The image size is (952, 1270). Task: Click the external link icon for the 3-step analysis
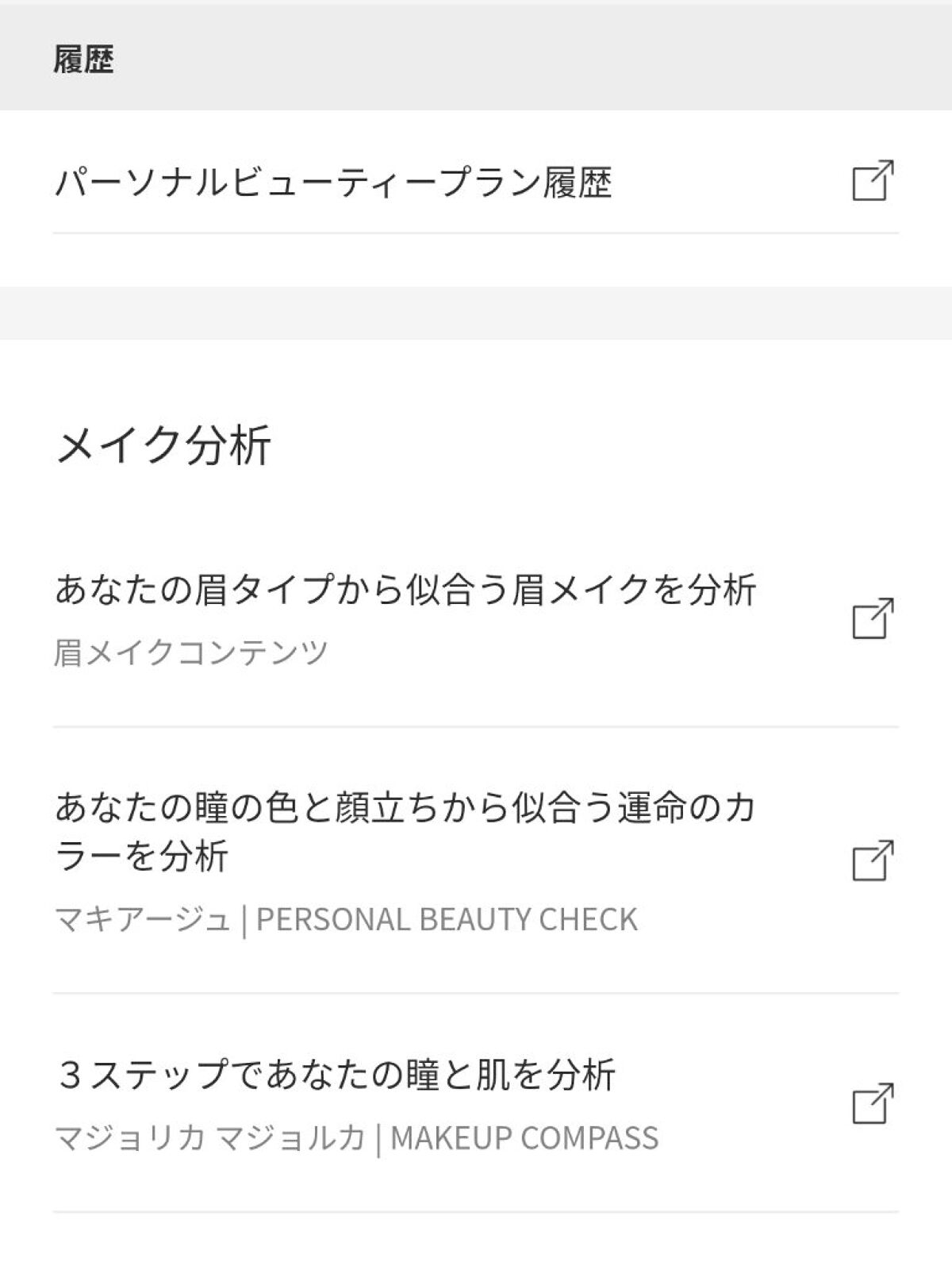tap(873, 1103)
